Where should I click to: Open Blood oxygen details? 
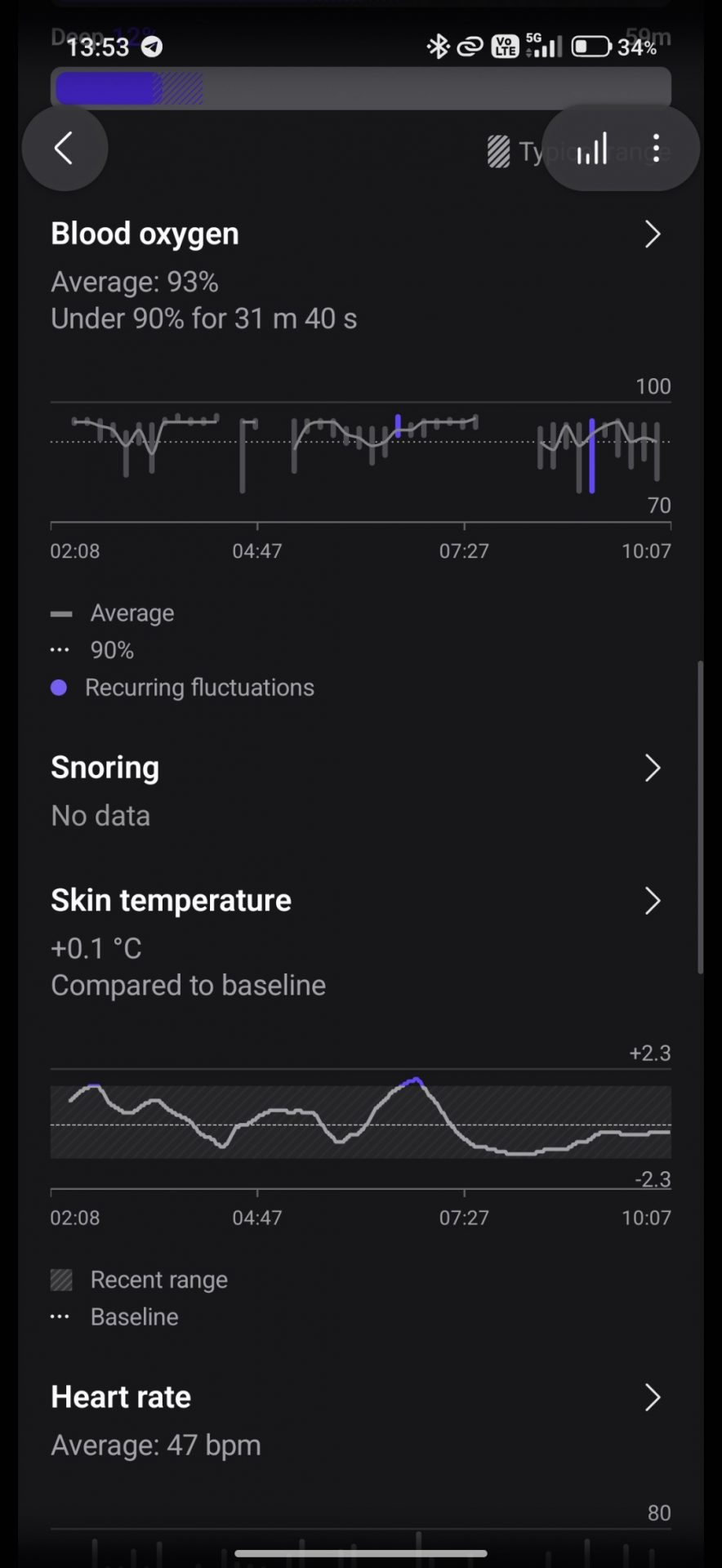(x=360, y=234)
